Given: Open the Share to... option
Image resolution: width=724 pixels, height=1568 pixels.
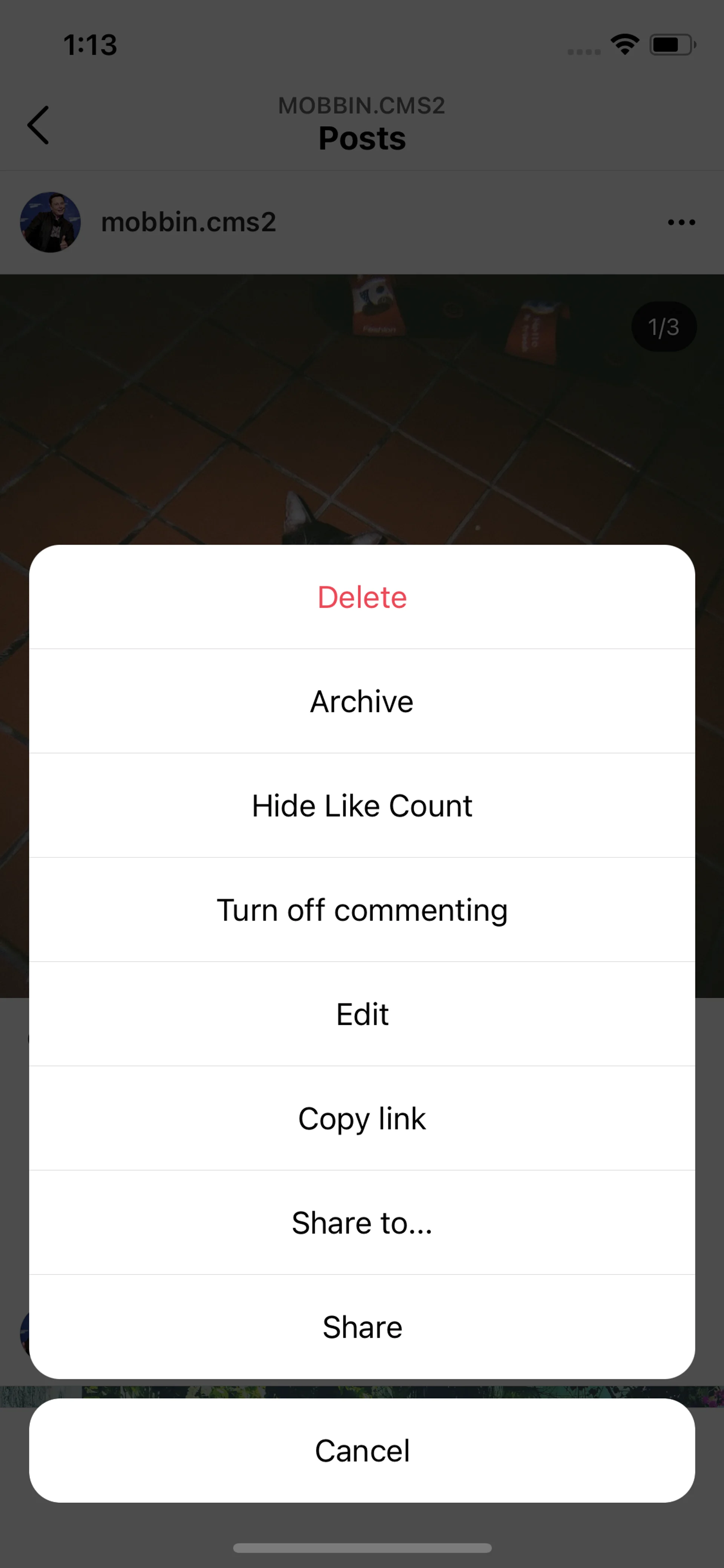Looking at the screenshot, I should (x=362, y=1223).
